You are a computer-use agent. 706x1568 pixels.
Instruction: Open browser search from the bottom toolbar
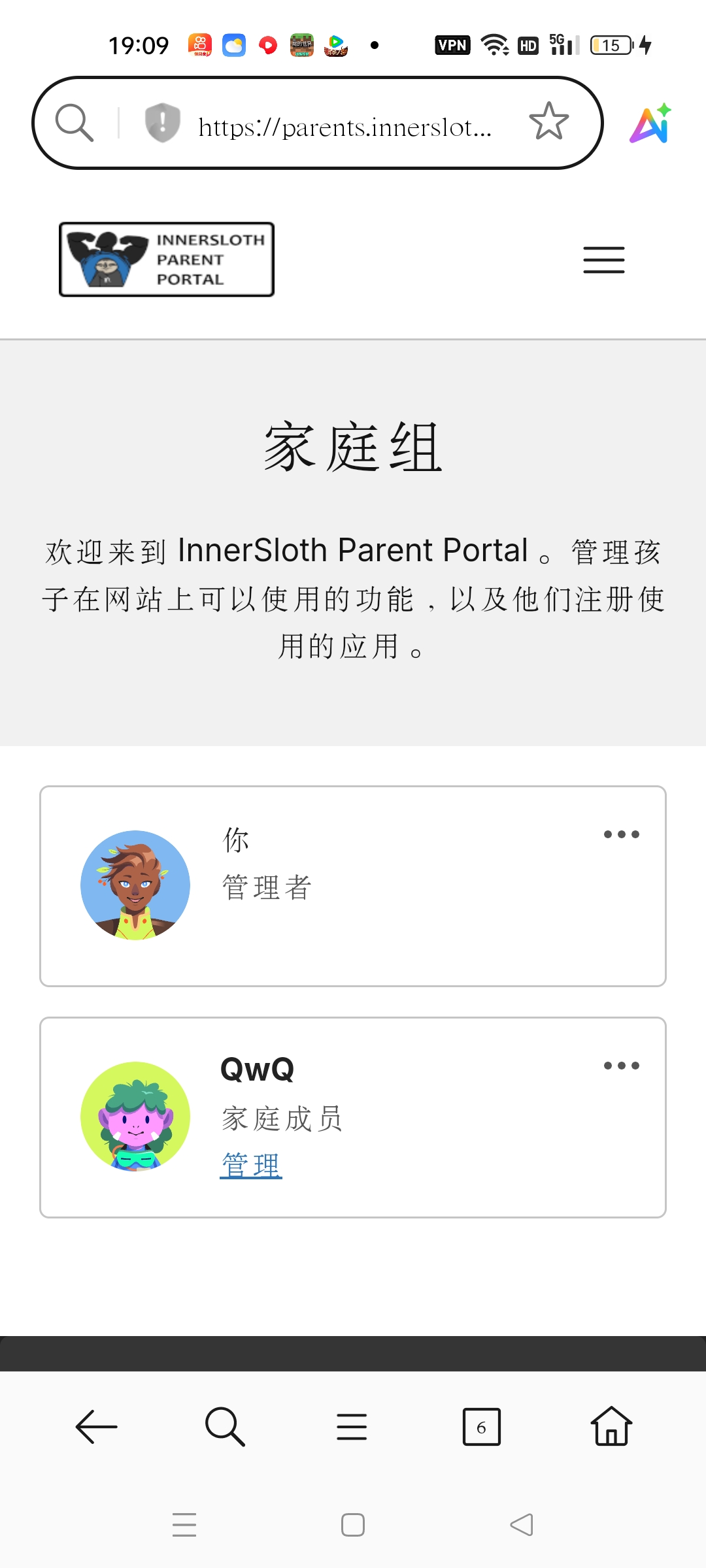click(224, 1428)
